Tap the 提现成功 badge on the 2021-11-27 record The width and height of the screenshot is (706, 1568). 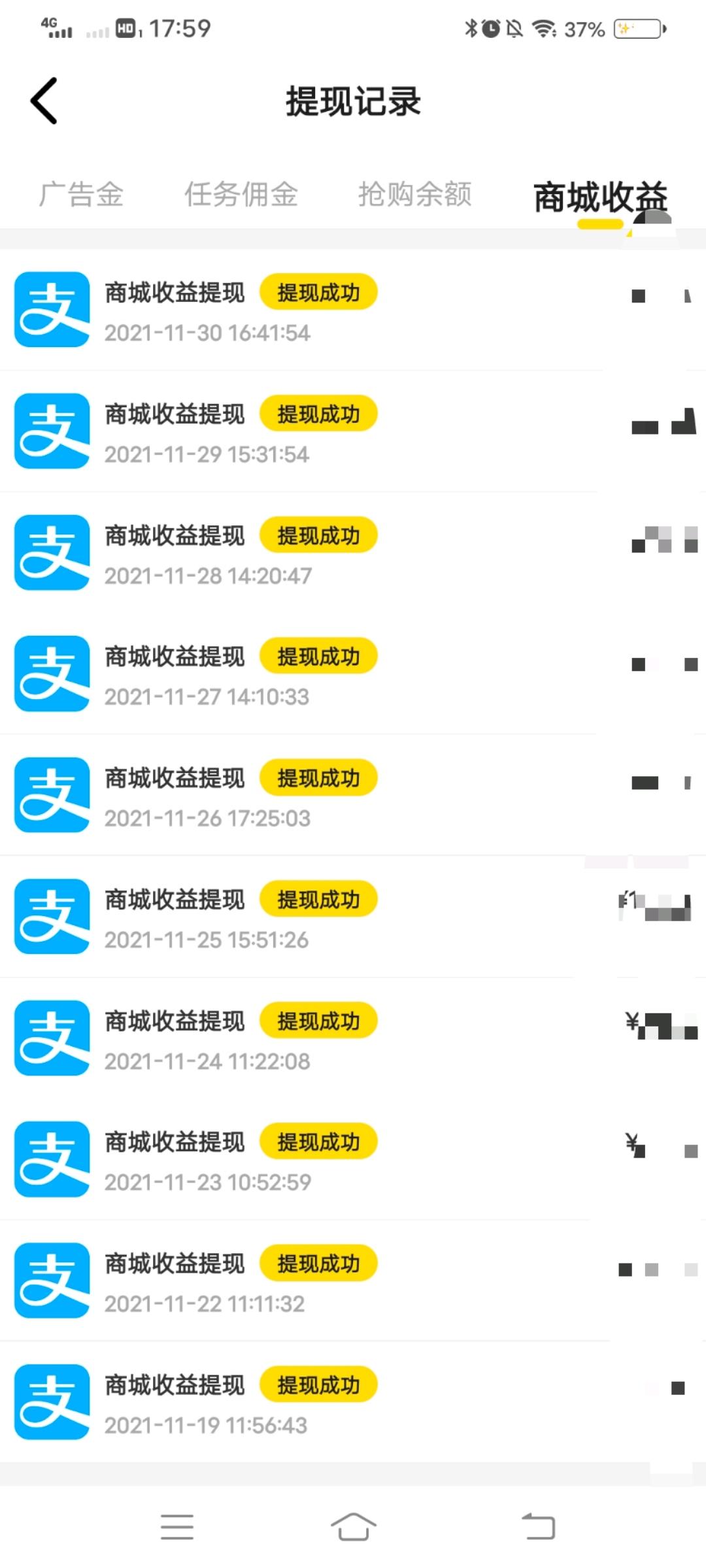[x=318, y=657]
